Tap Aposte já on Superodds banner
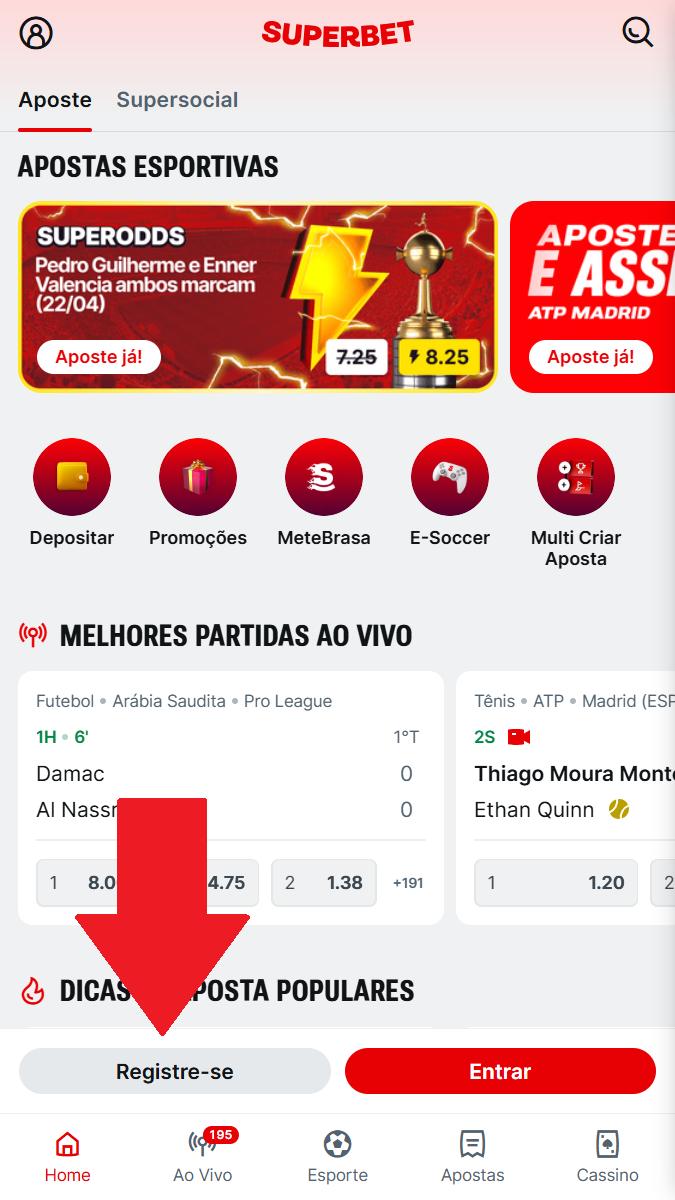Viewport: 675px width, 1200px height. click(99, 357)
